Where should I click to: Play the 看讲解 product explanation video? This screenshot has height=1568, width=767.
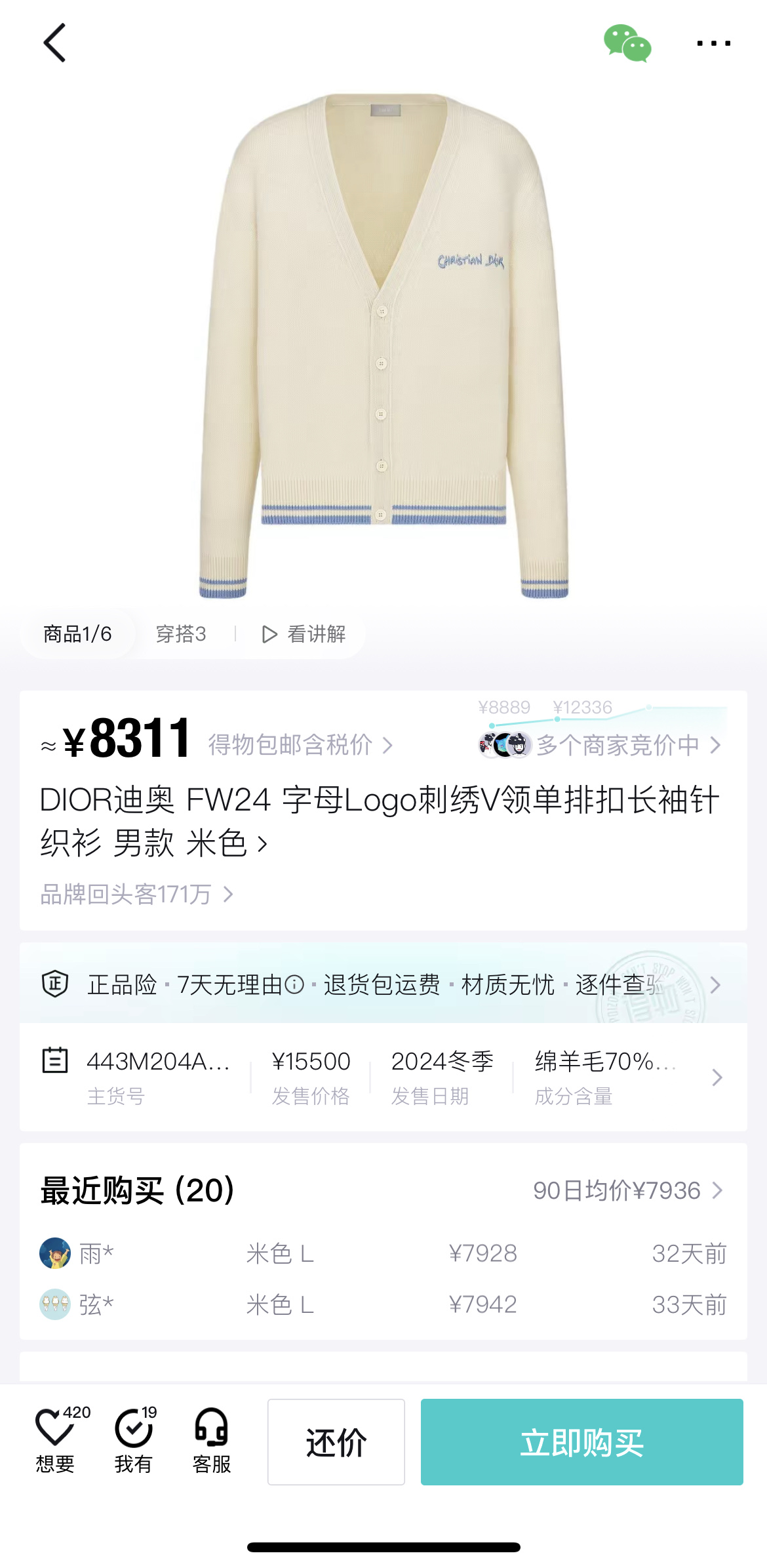(304, 634)
